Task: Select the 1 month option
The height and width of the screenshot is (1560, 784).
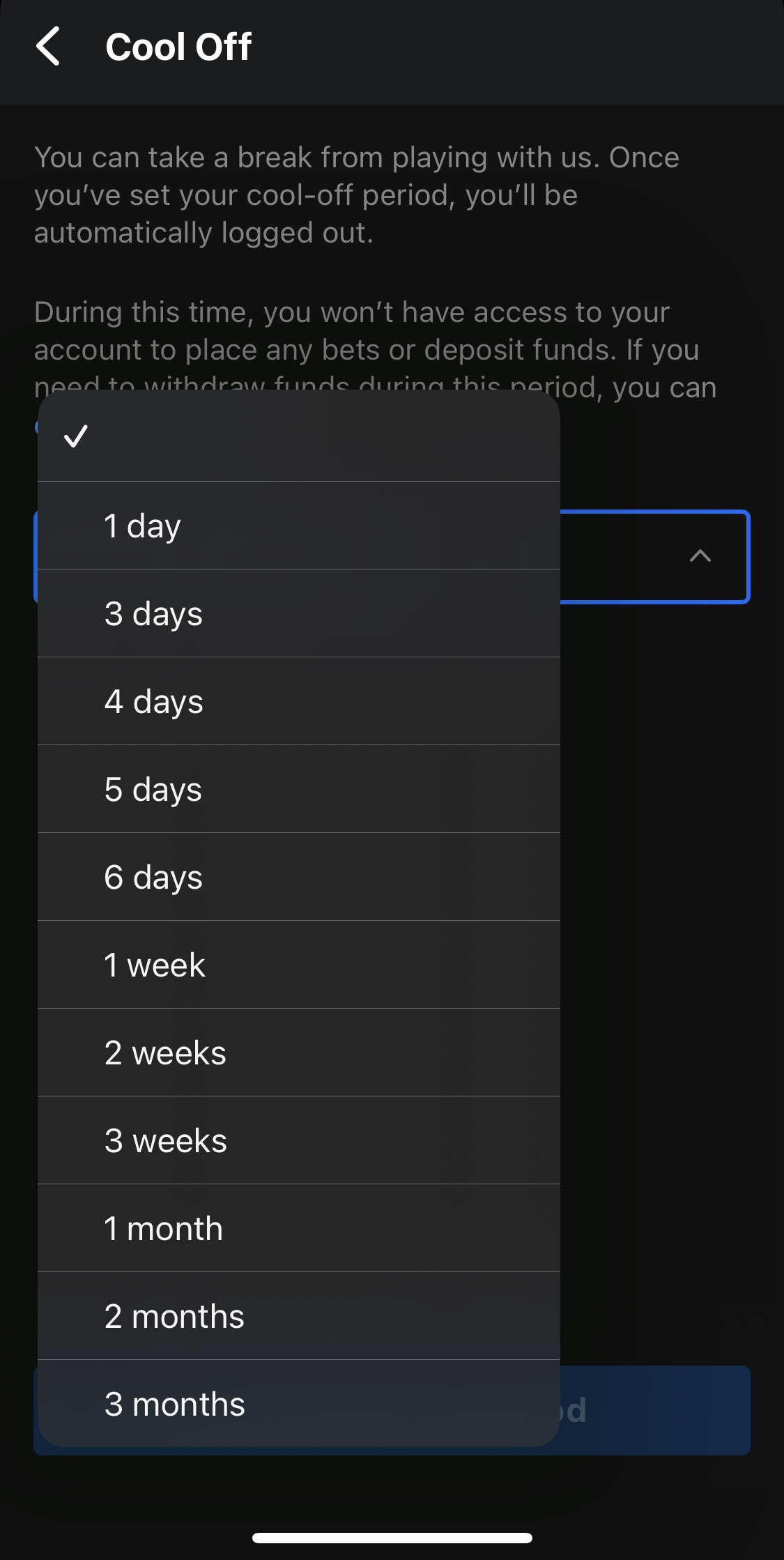Action: [x=298, y=1228]
